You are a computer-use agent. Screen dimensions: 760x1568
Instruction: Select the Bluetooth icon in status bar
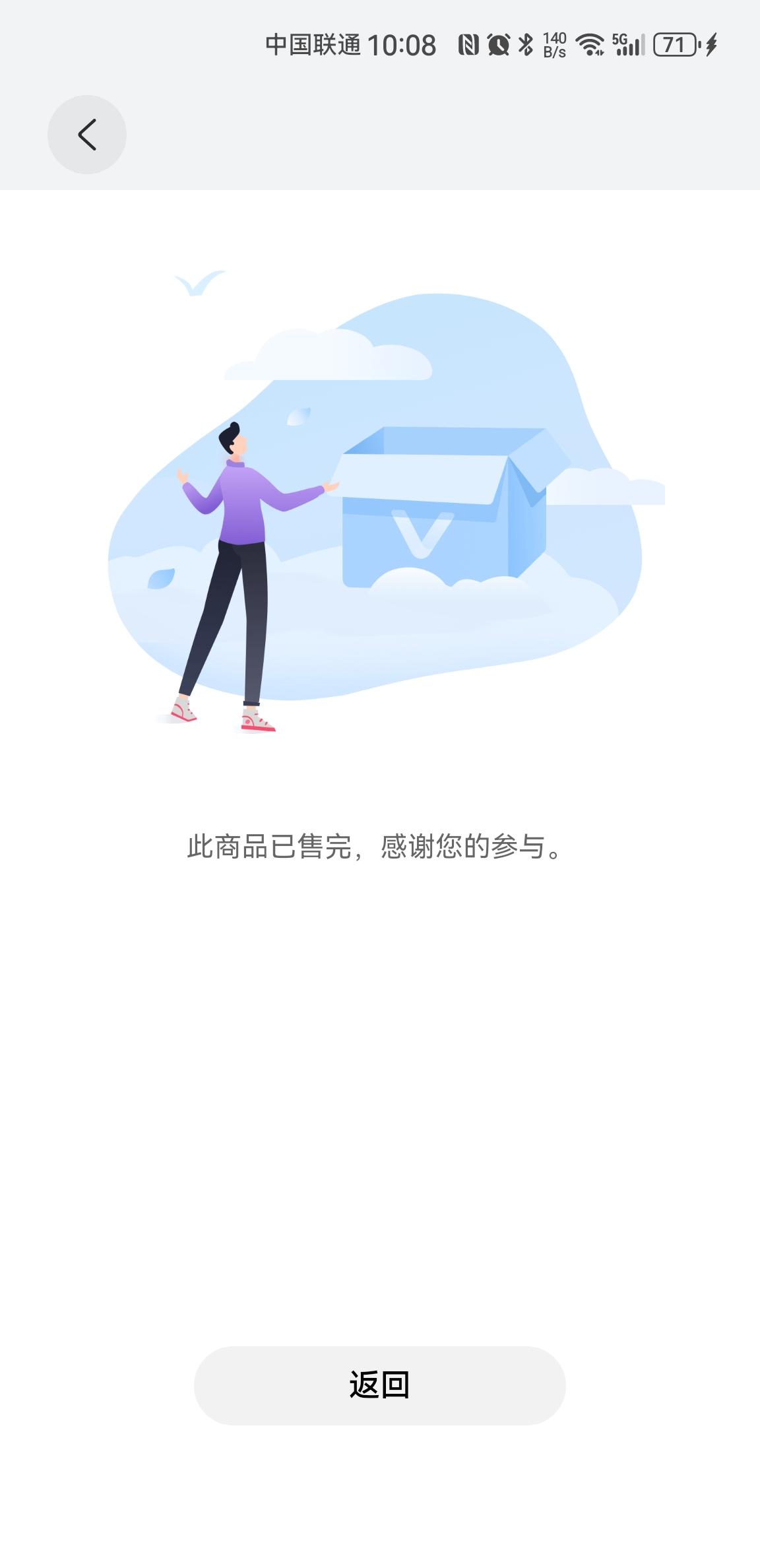point(526,44)
